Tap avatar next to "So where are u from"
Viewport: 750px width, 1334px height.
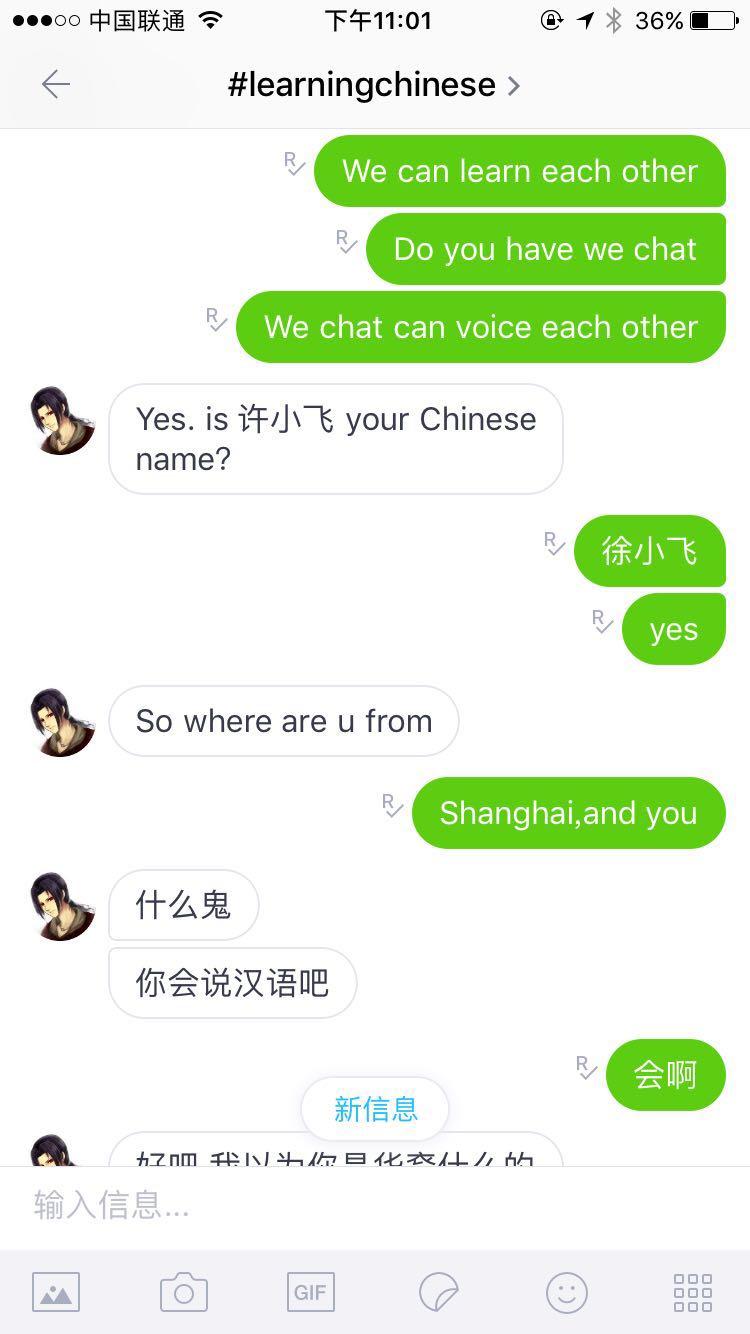point(62,722)
